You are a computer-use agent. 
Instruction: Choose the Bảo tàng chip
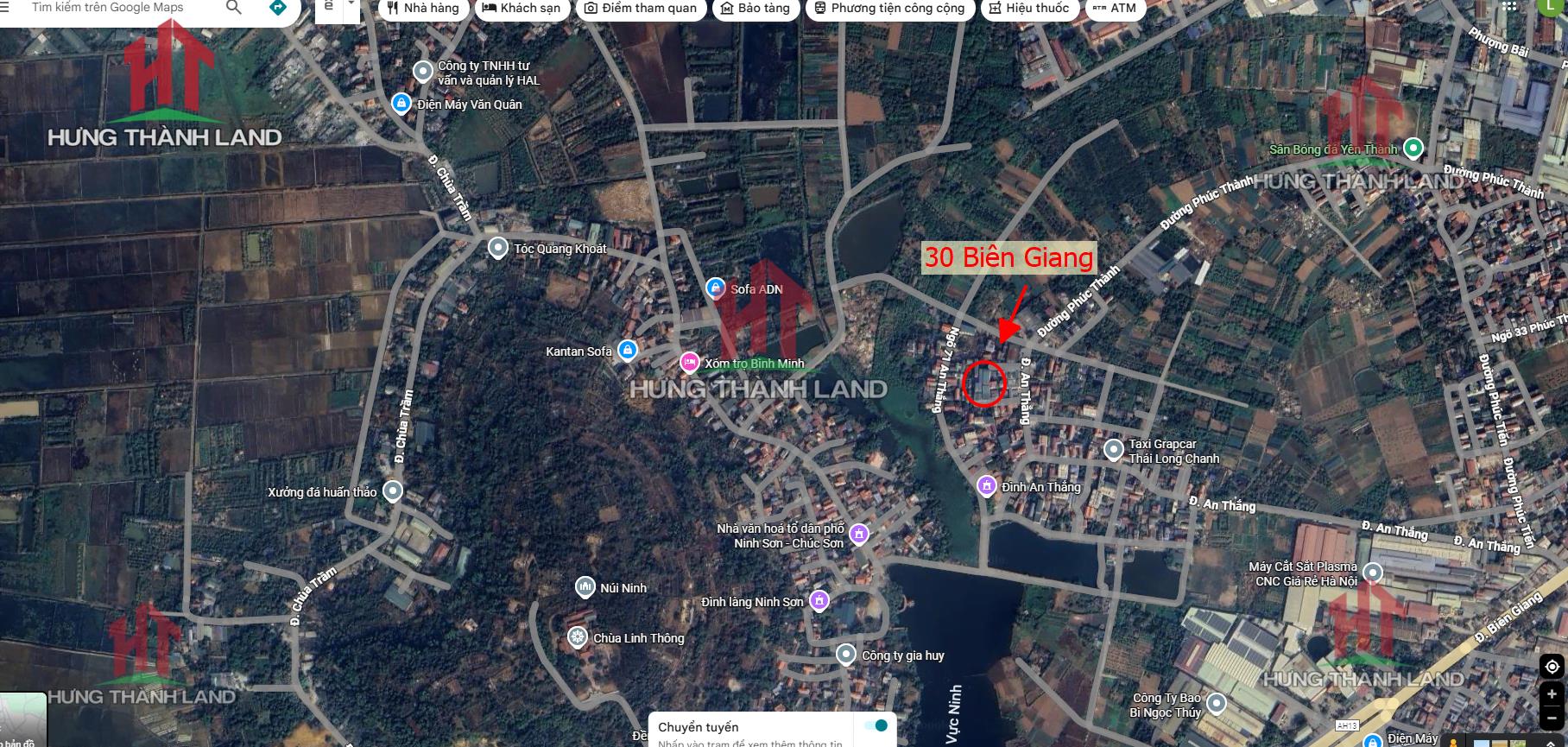(755, 9)
